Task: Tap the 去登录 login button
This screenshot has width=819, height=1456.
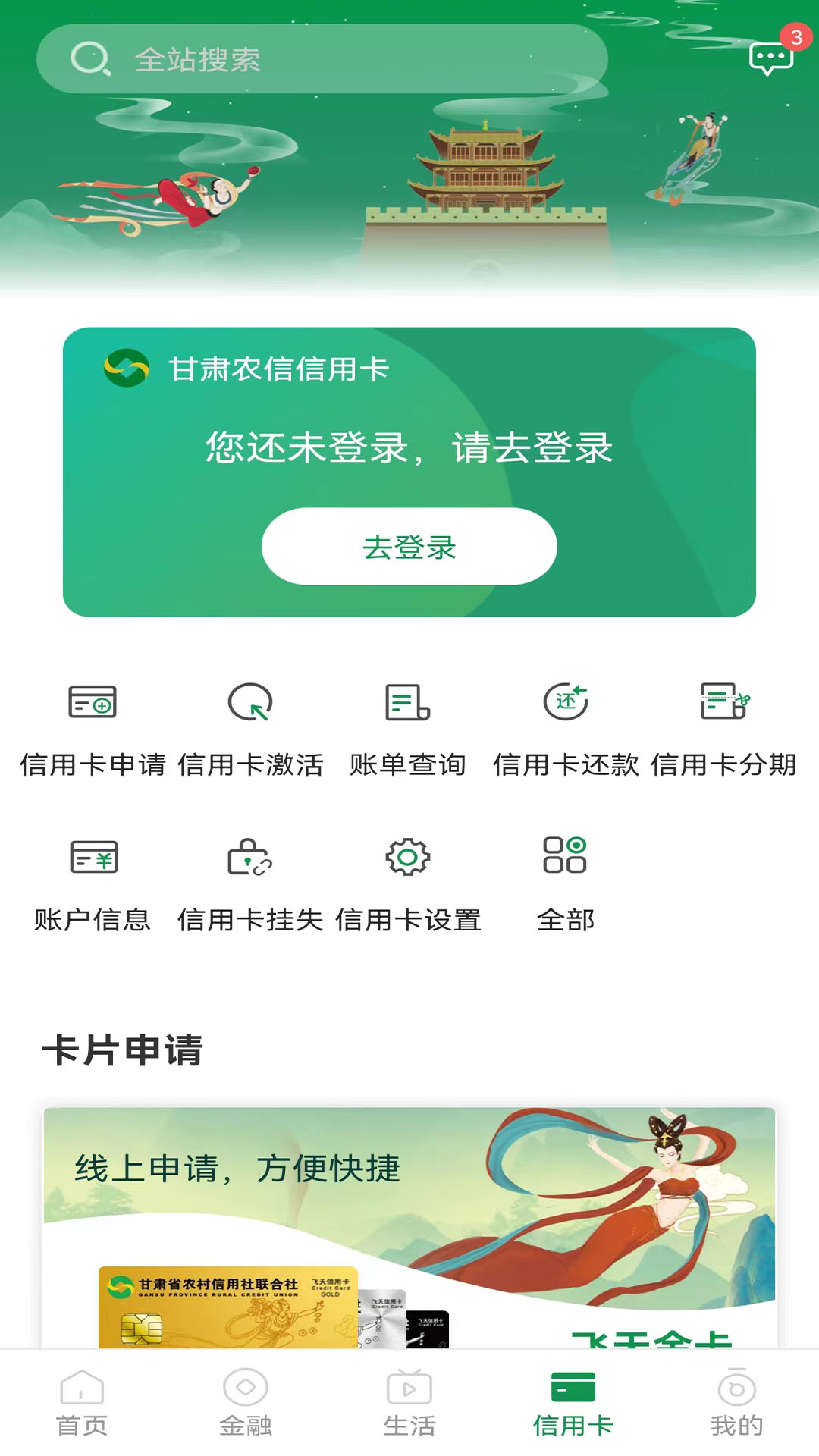Action: (409, 546)
